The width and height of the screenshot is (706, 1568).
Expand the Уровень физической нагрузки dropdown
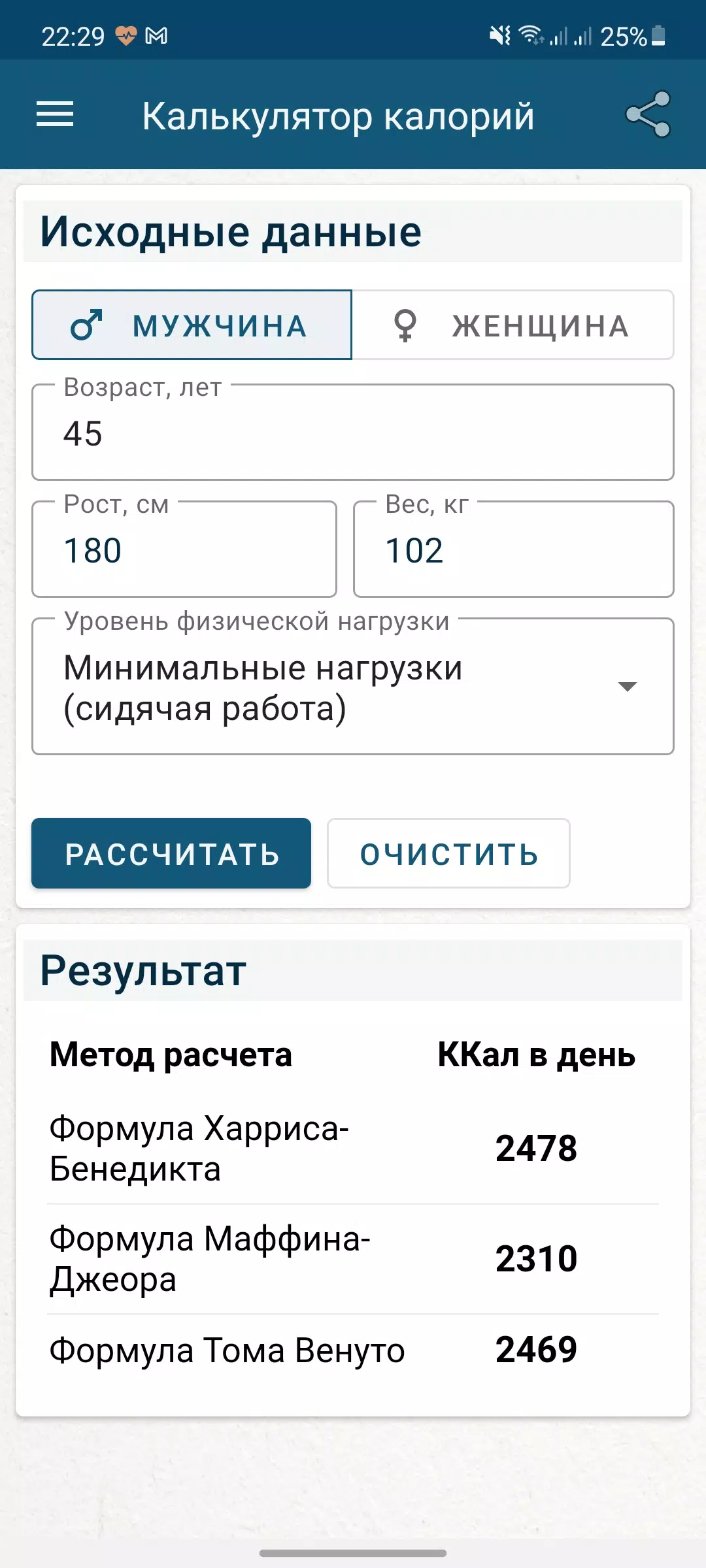(x=353, y=687)
